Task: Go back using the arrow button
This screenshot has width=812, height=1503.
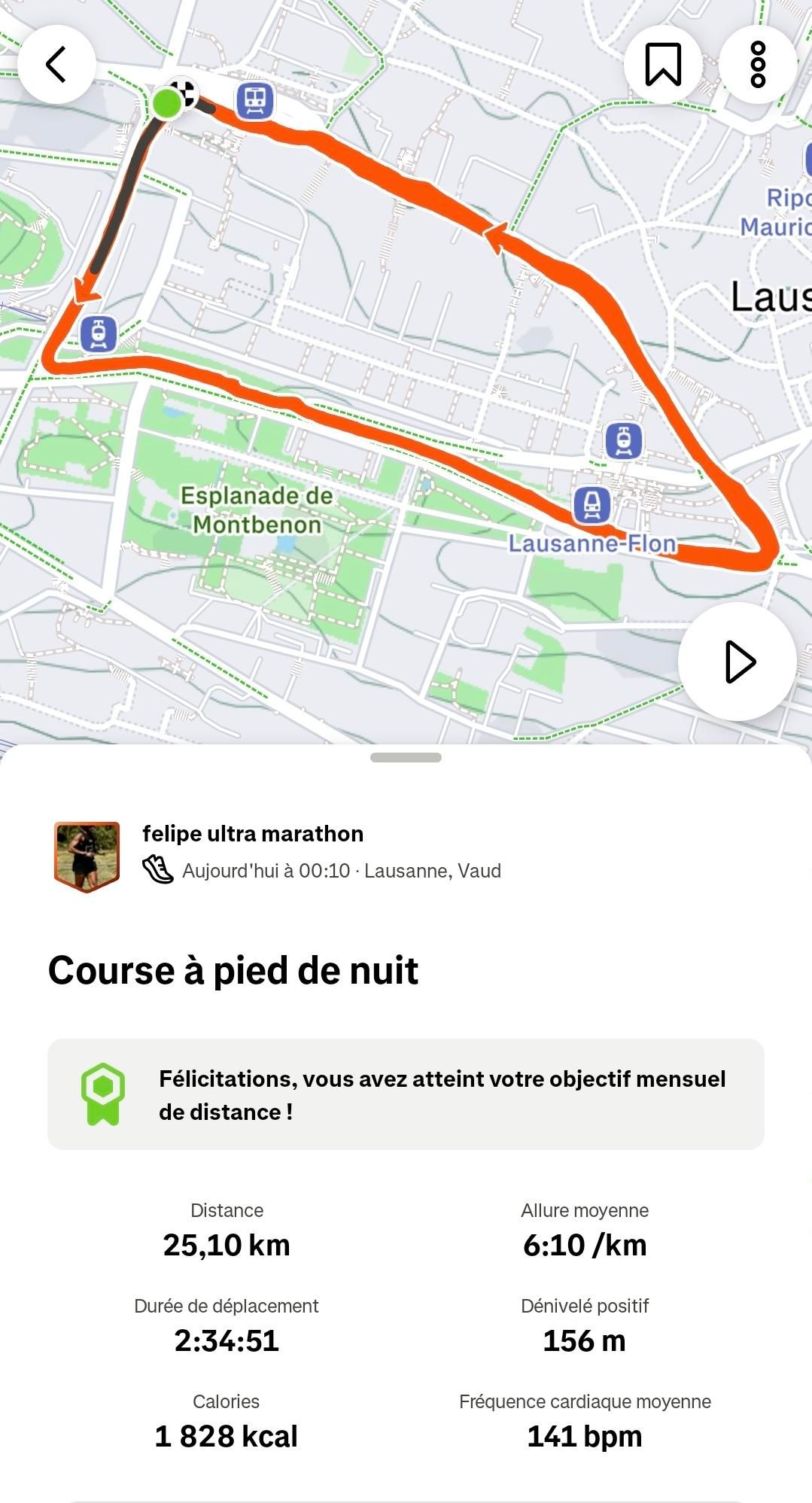Action: click(56, 64)
